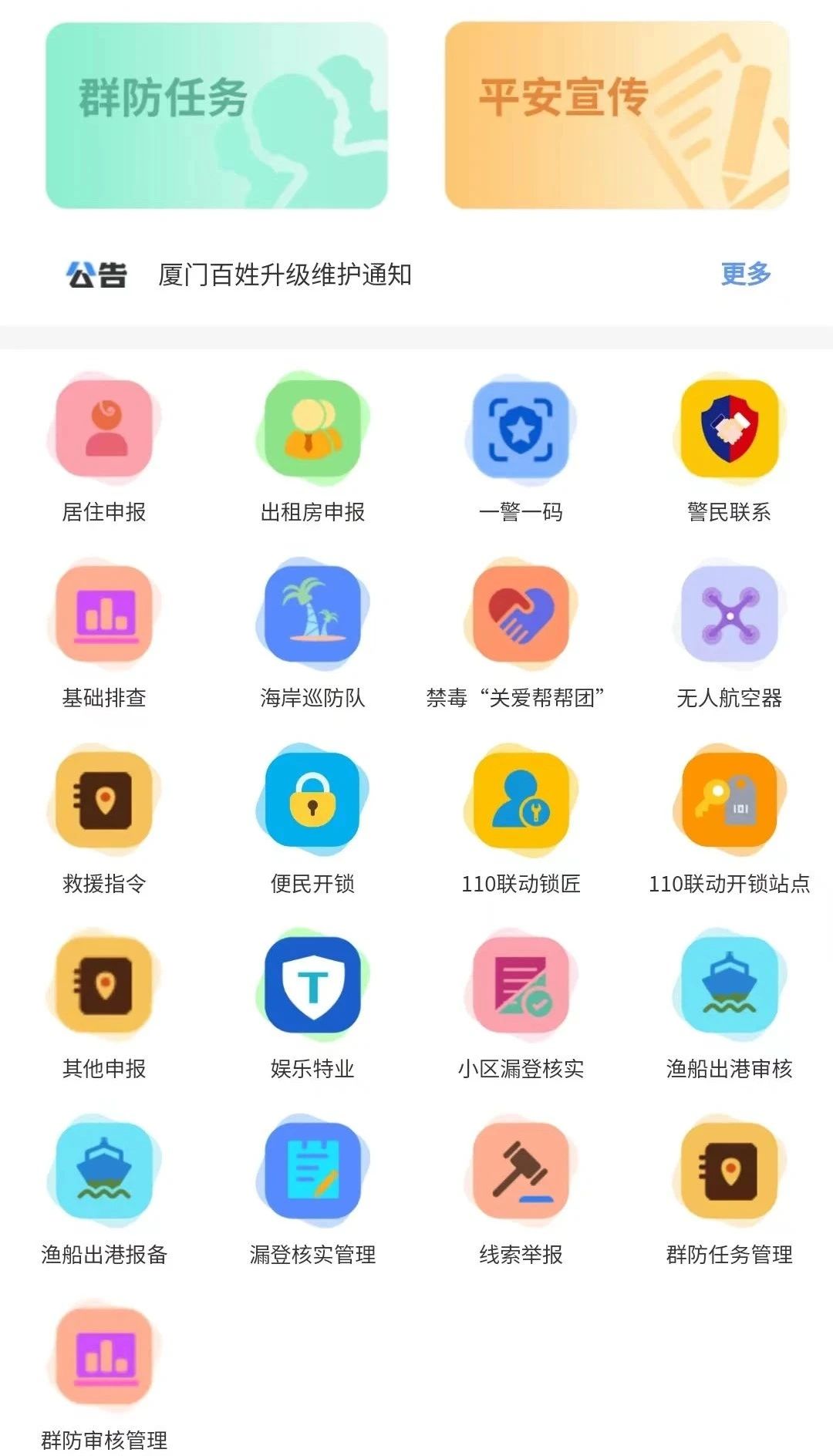Tap 更多 to see more announcements
The height and width of the screenshot is (1456, 833).
(x=745, y=274)
